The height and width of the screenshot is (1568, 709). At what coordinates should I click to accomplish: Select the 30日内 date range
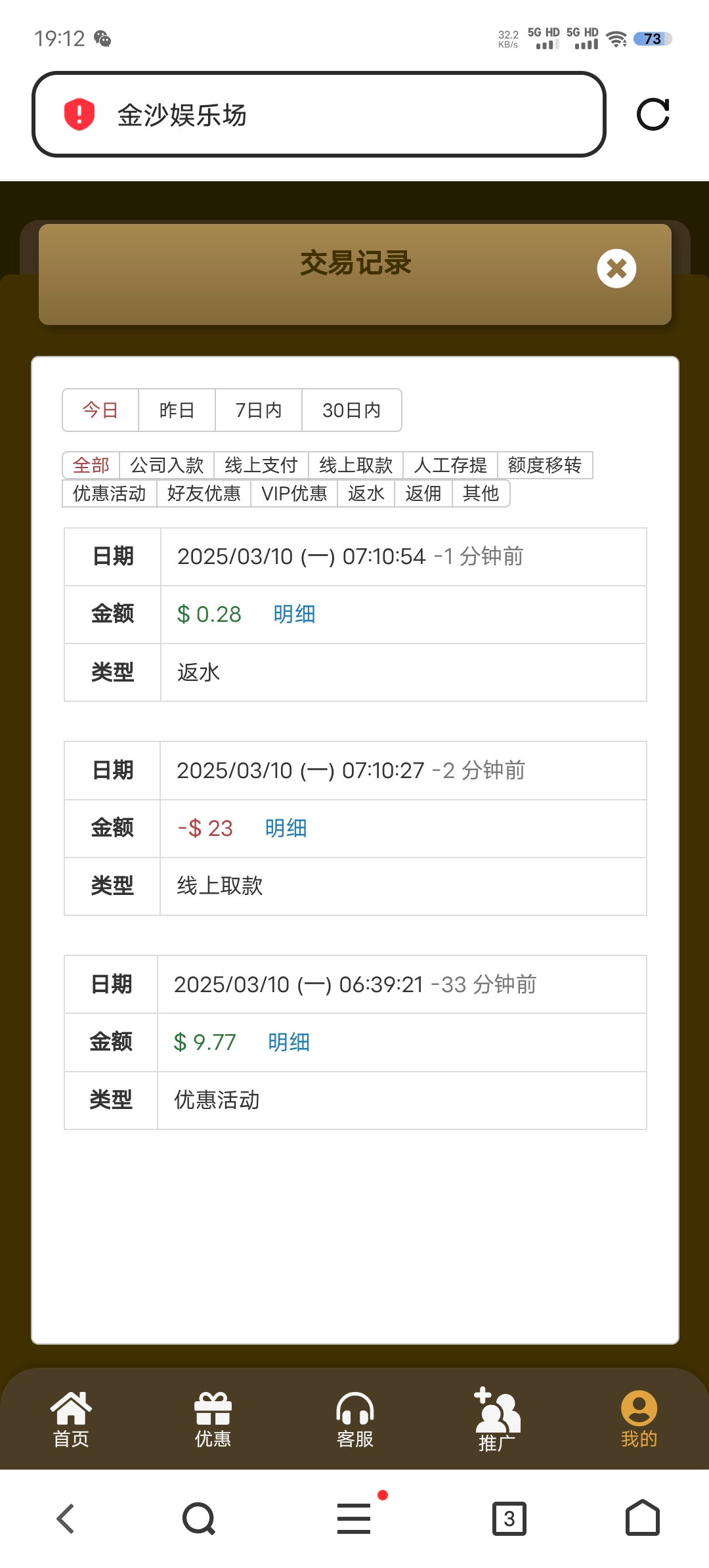(351, 410)
